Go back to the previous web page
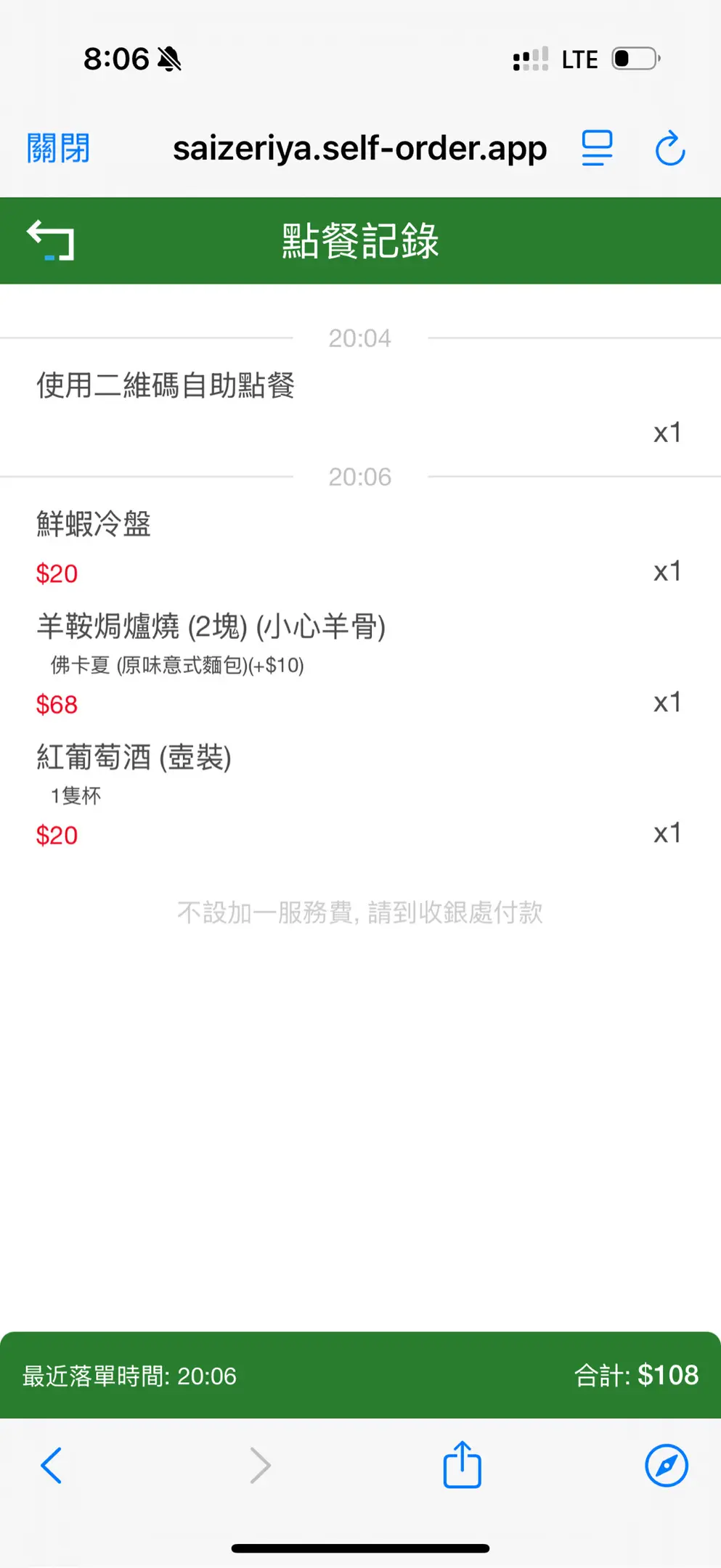Image resolution: width=721 pixels, height=1568 pixels. 51,1465
